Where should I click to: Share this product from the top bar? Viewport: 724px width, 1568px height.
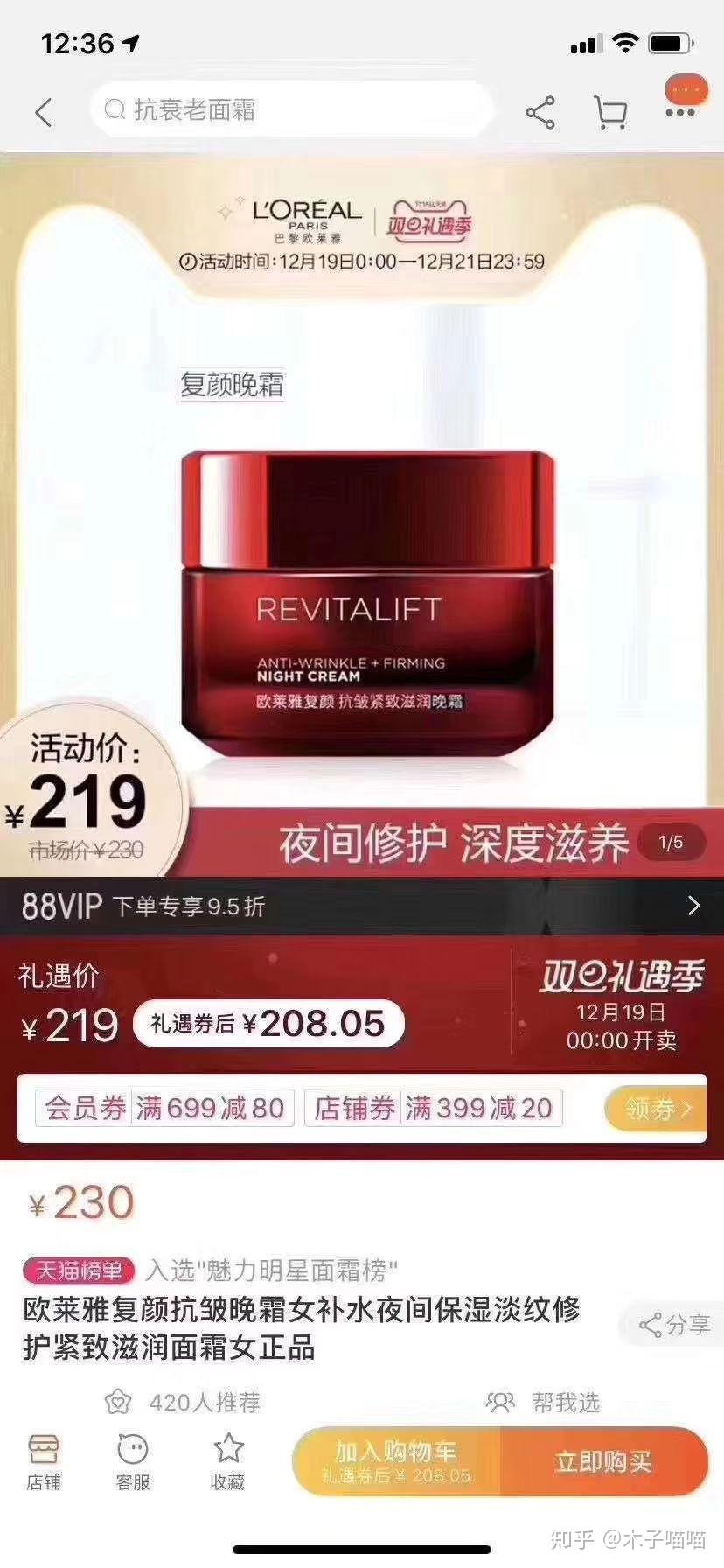click(x=540, y=112)
